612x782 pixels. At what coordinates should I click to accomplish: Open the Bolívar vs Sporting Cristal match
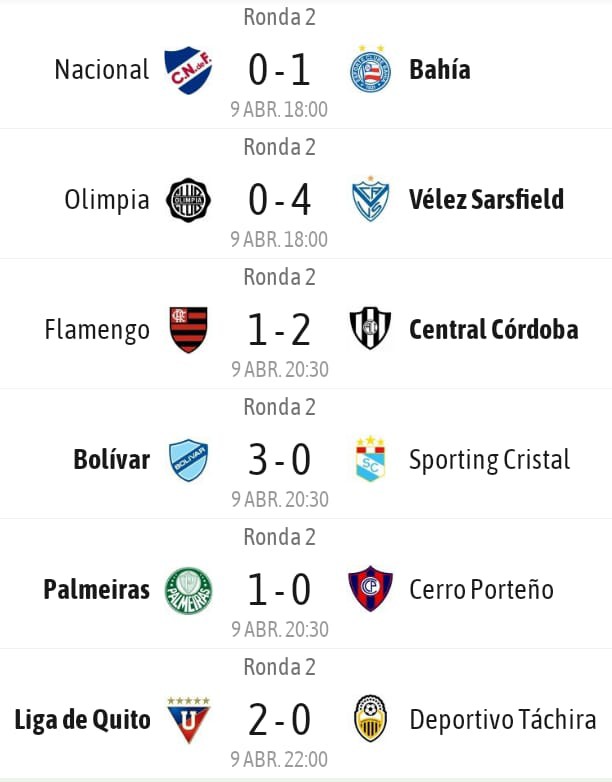click(279, 460)
